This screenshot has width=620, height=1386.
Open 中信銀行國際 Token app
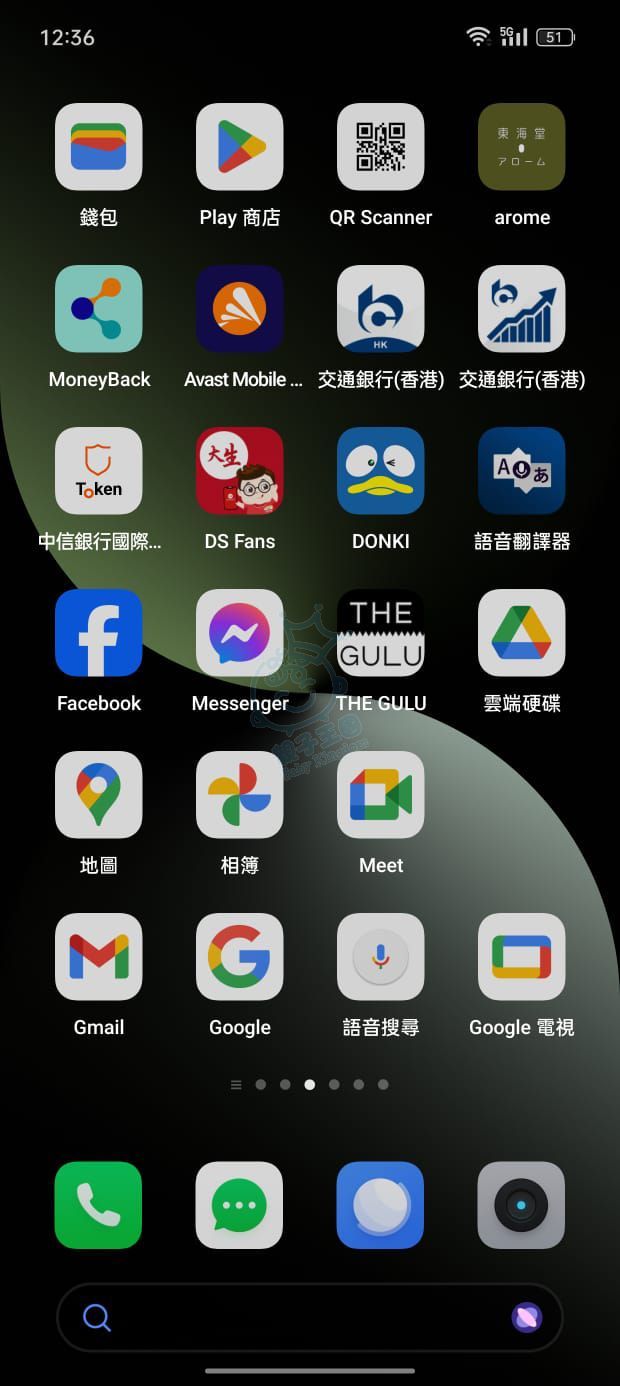click(x=98, y=471)
